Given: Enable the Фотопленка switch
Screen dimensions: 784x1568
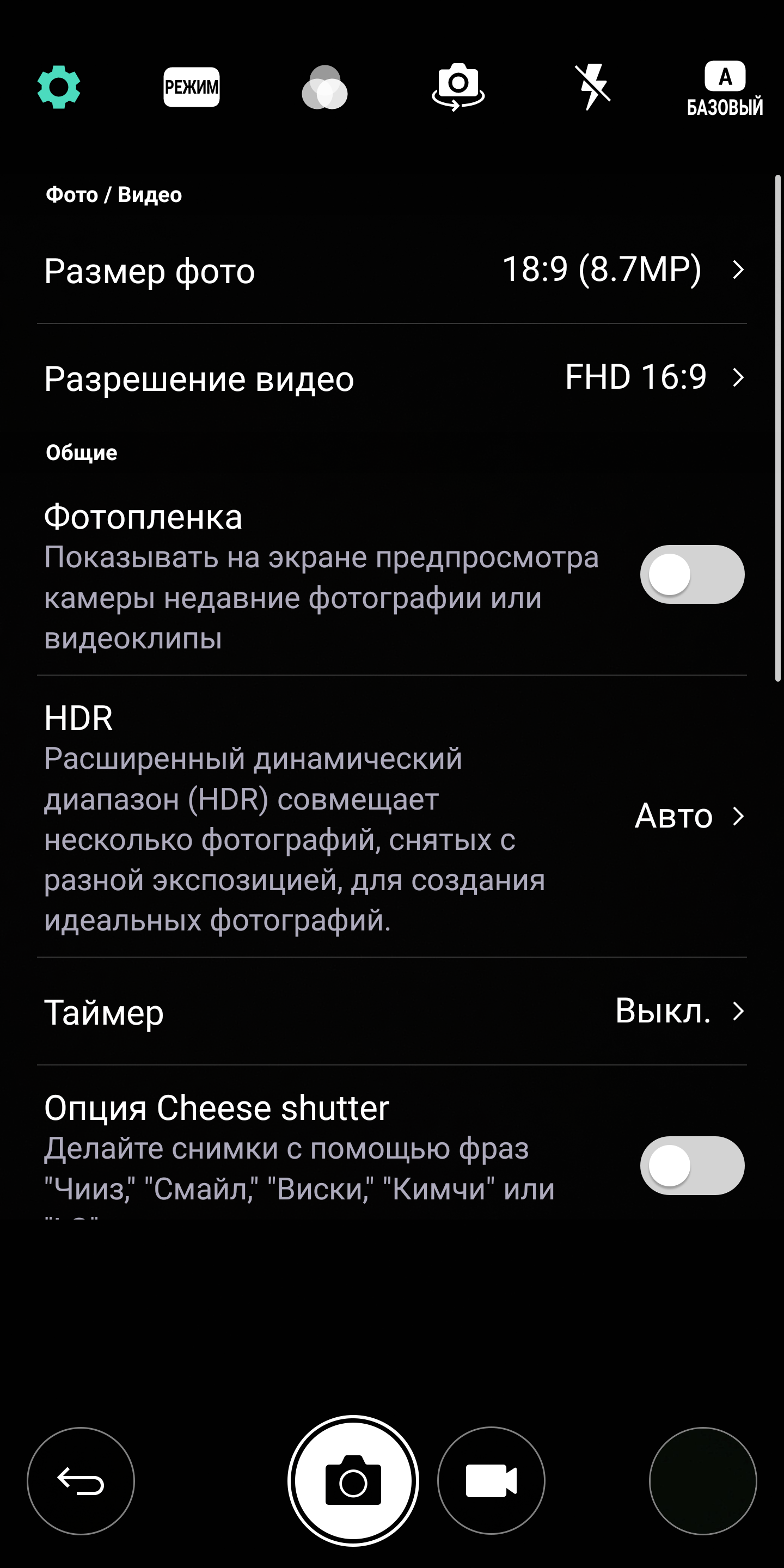Looking at the screenshot, I should click(692, 574).
